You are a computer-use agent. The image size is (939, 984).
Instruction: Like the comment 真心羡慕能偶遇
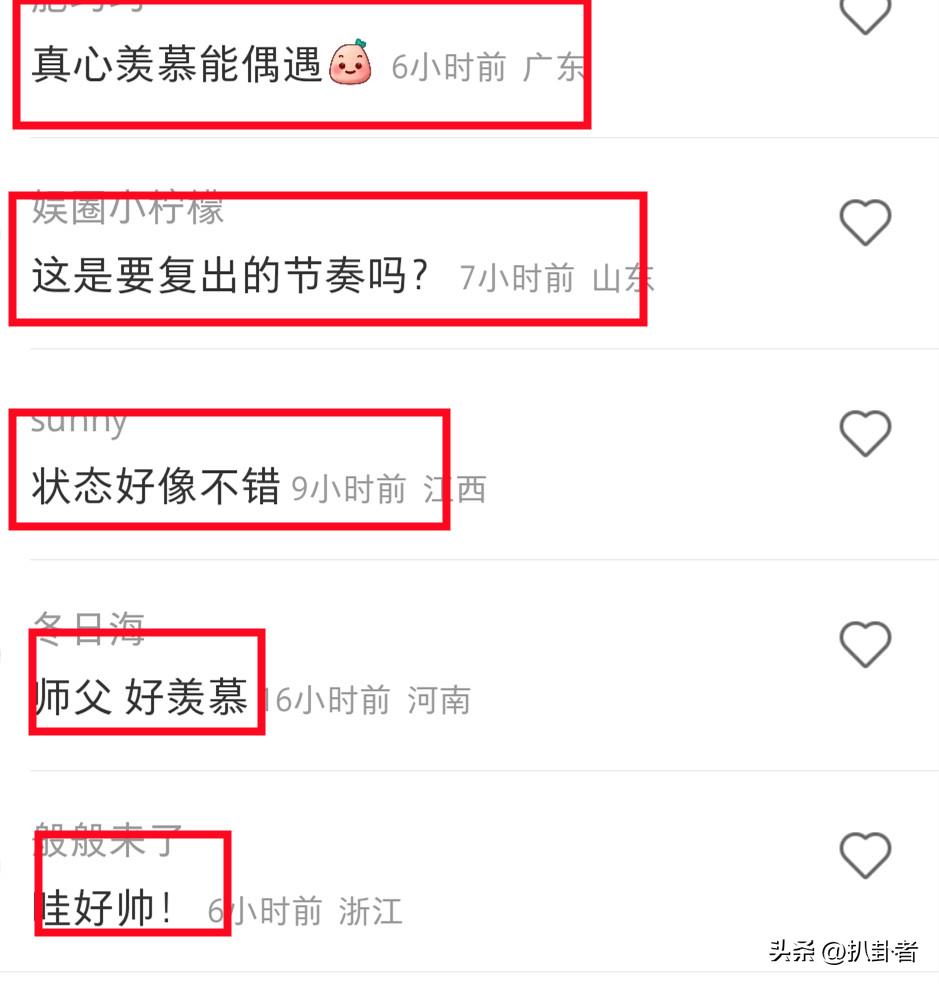[x=865, y=15]
